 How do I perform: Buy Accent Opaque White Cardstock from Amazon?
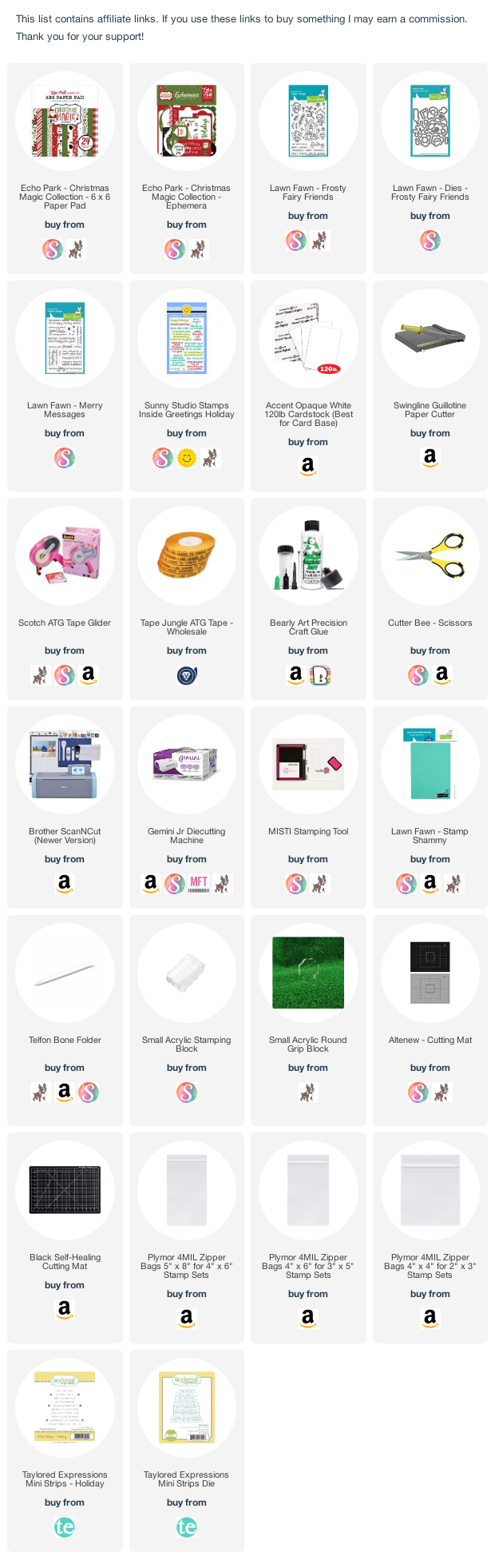click(x=308, y=467)
